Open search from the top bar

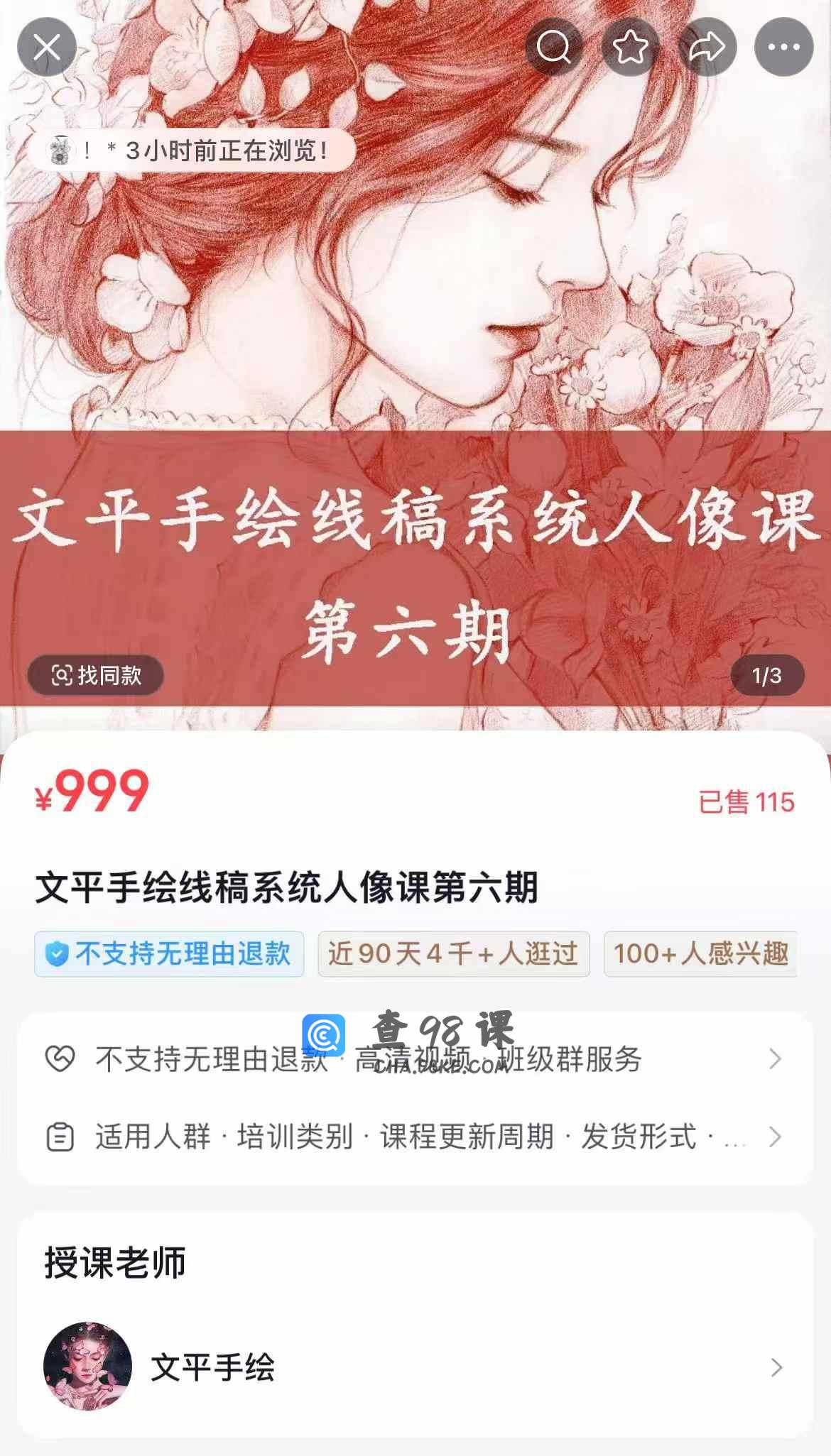554,48
